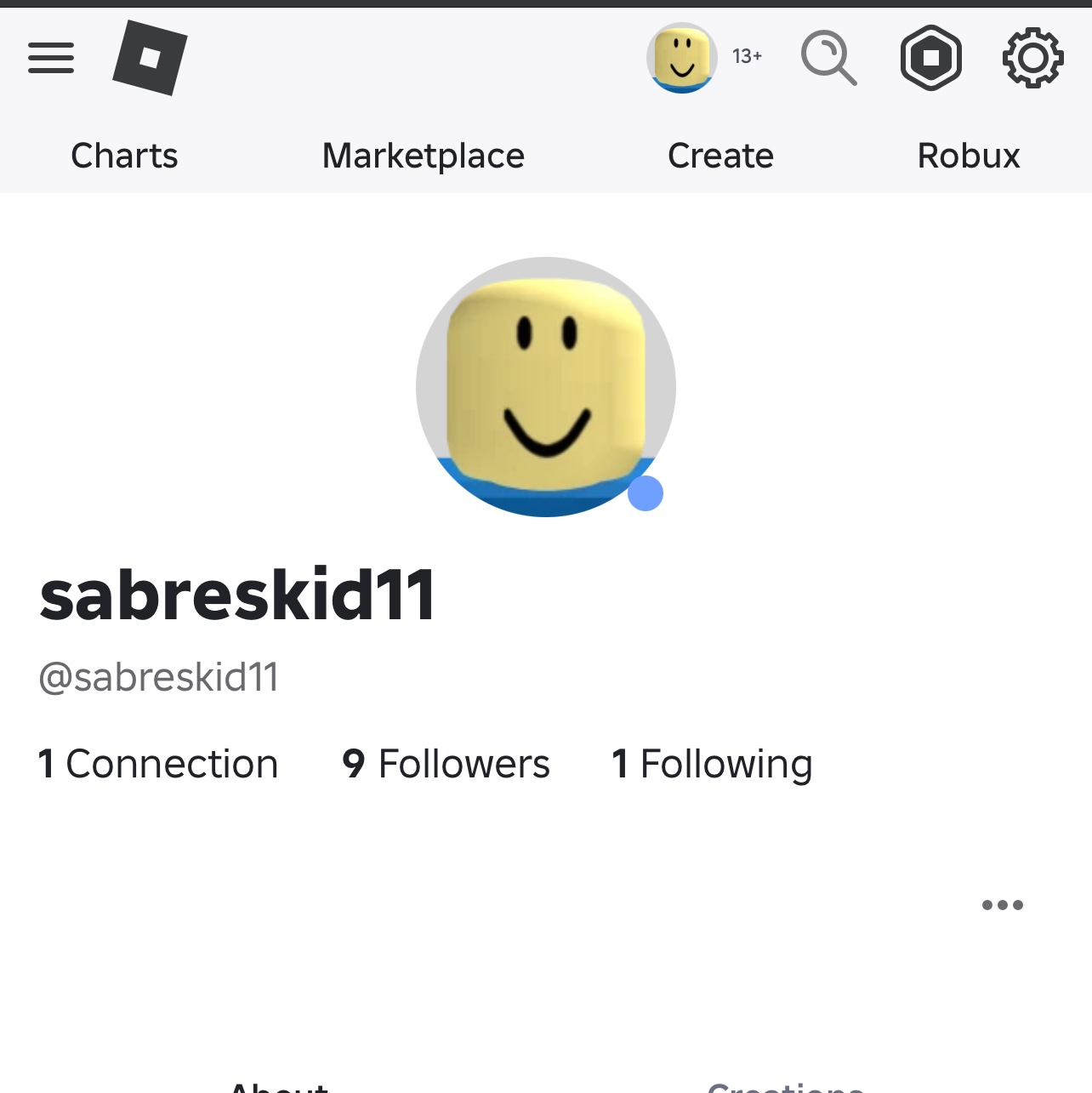View the 1 Following list
The image size is (1092, 1093).
coord(712,764)
